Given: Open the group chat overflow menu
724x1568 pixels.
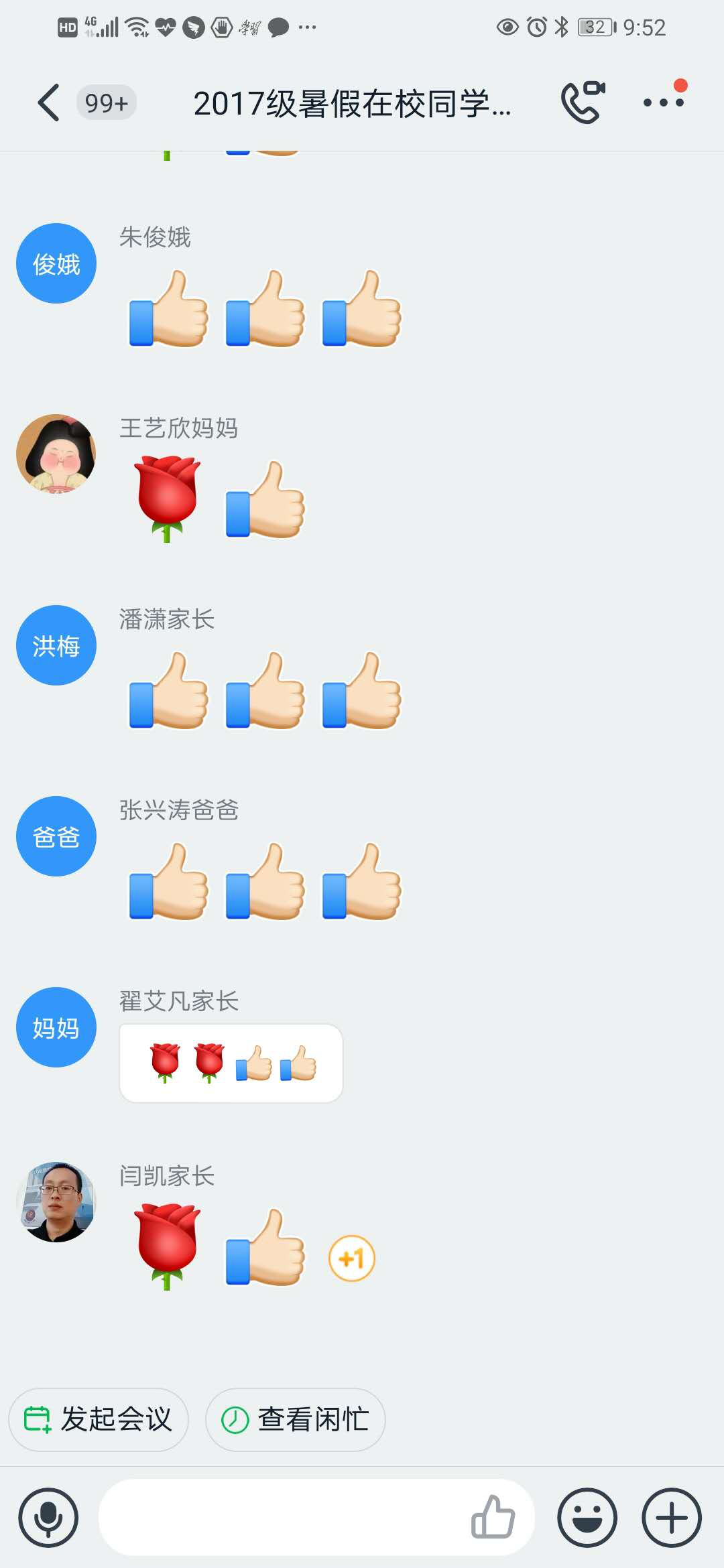Looking at the screenshot, I should [663, 103].
